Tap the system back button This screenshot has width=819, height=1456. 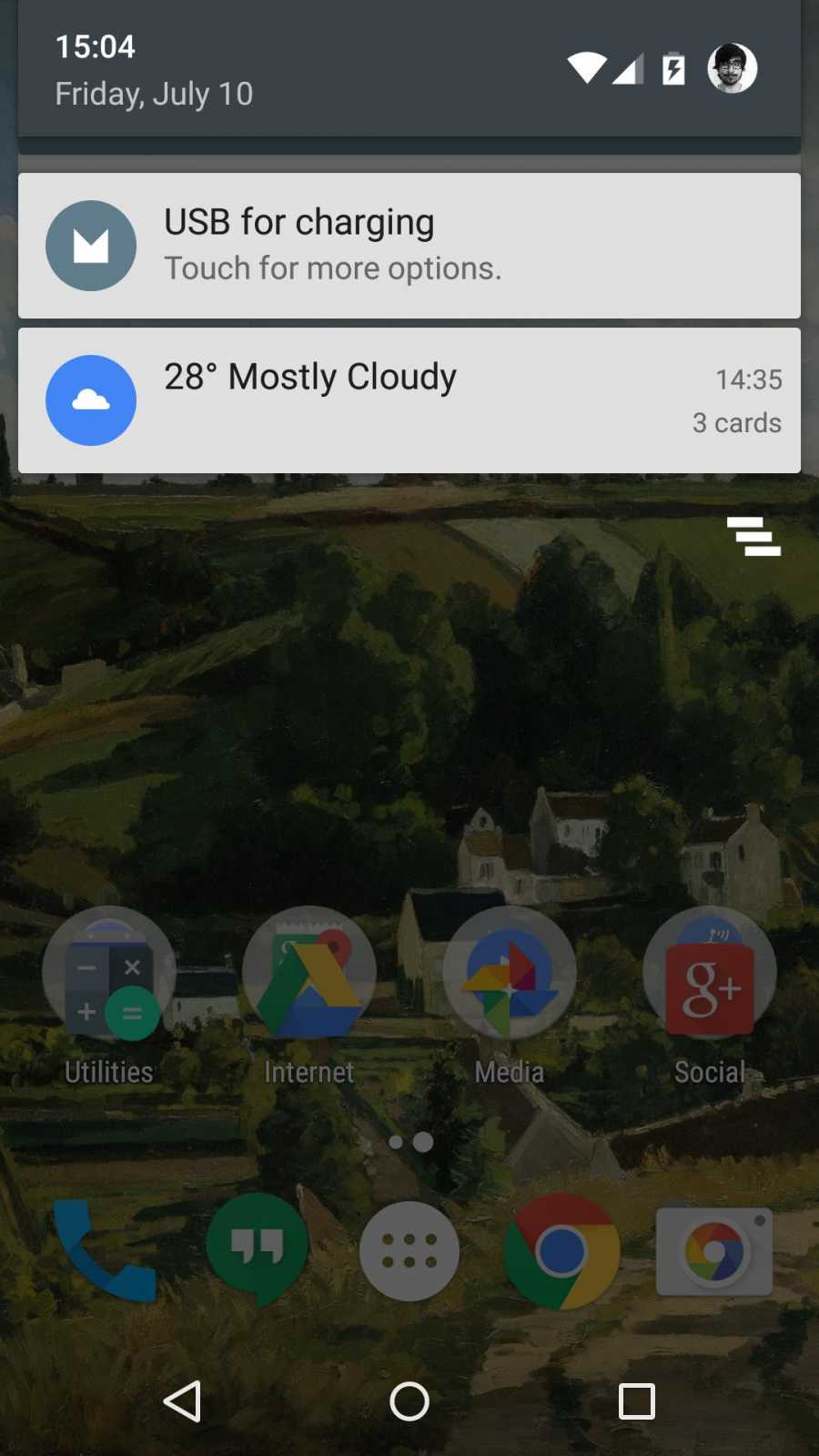click(x=182, y=1401)
